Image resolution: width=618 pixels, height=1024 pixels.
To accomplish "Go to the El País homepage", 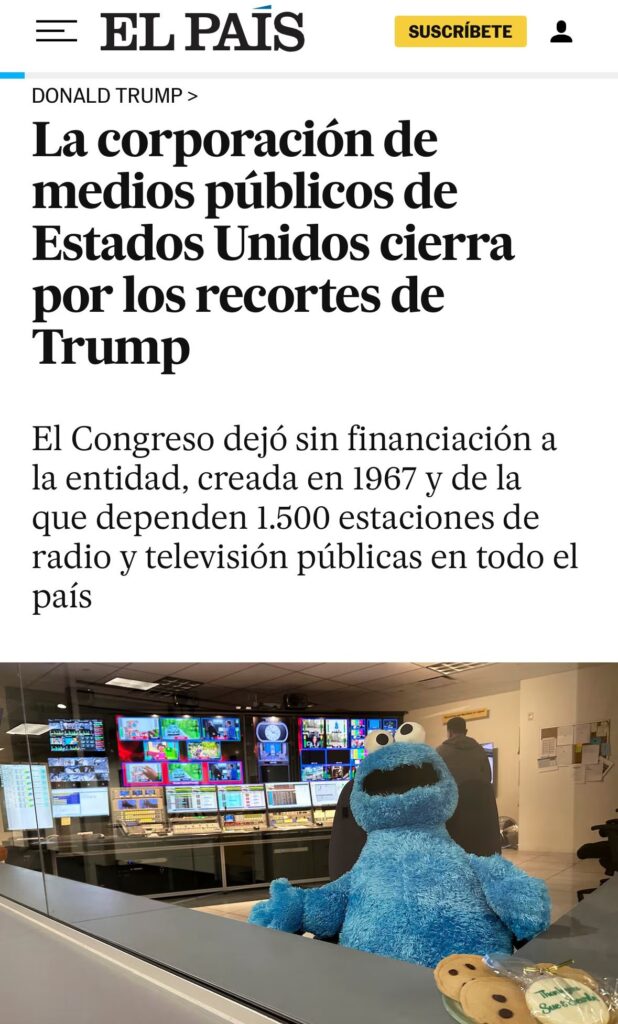I will tap(202, 32).
